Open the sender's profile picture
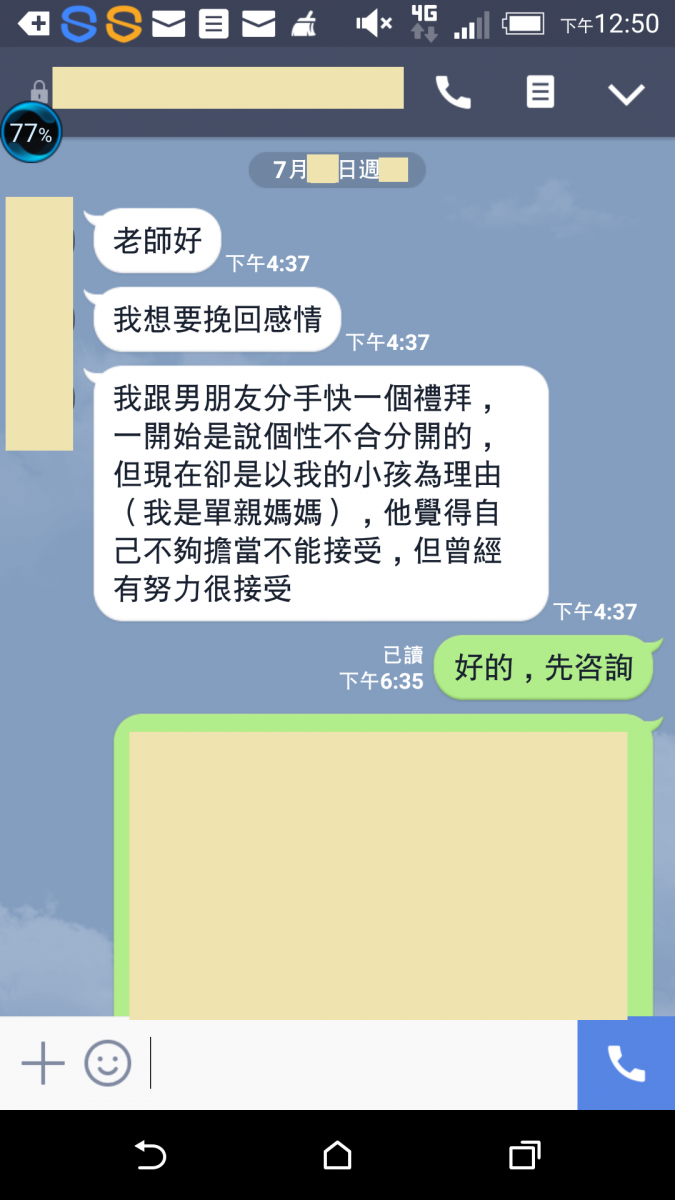Viewport: 675px width, 1200px height. pyautogui.click(x=40, y=240)
